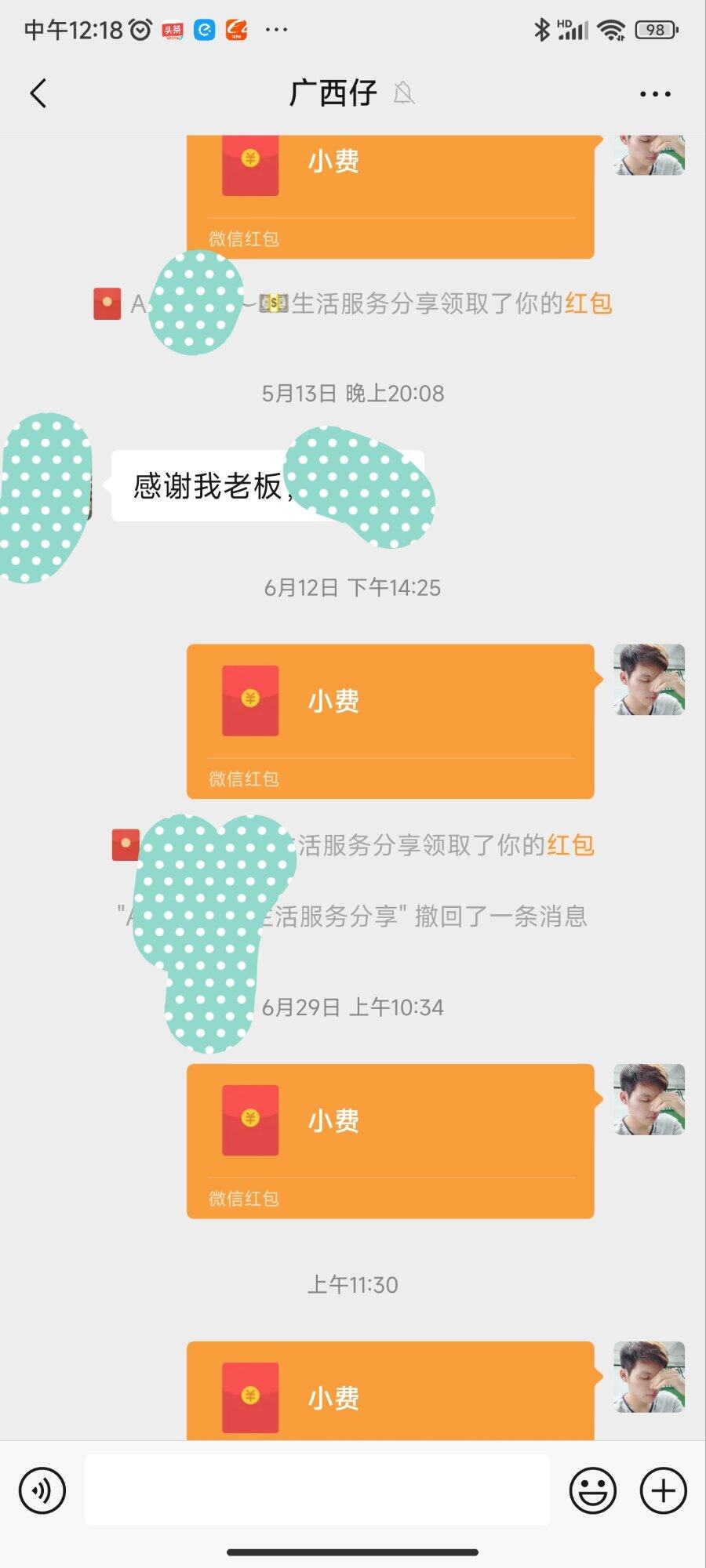Open the emoji picker
Viewport: 706px width, 1568px height.
coord(593,1490)
